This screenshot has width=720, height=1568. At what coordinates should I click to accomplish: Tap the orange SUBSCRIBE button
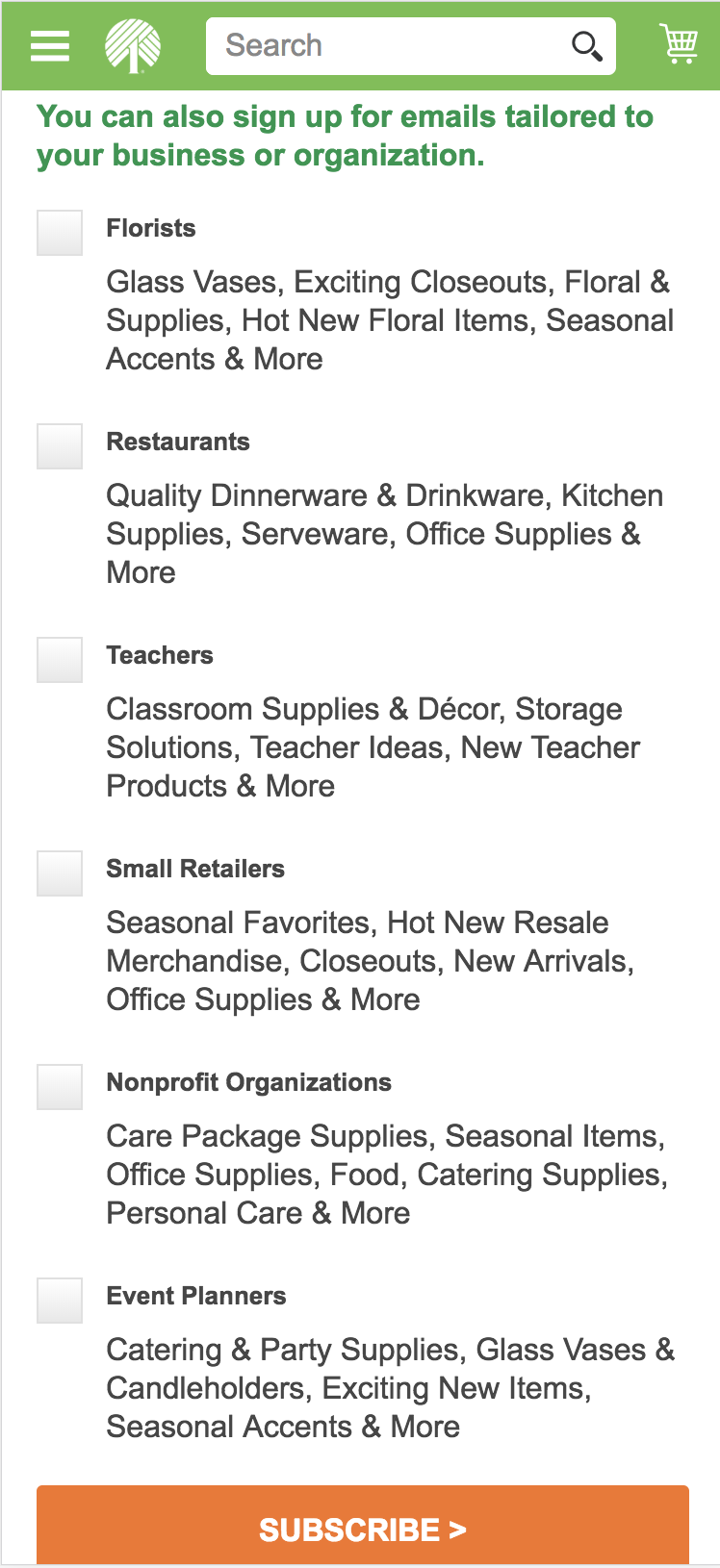click(363, 1528)
